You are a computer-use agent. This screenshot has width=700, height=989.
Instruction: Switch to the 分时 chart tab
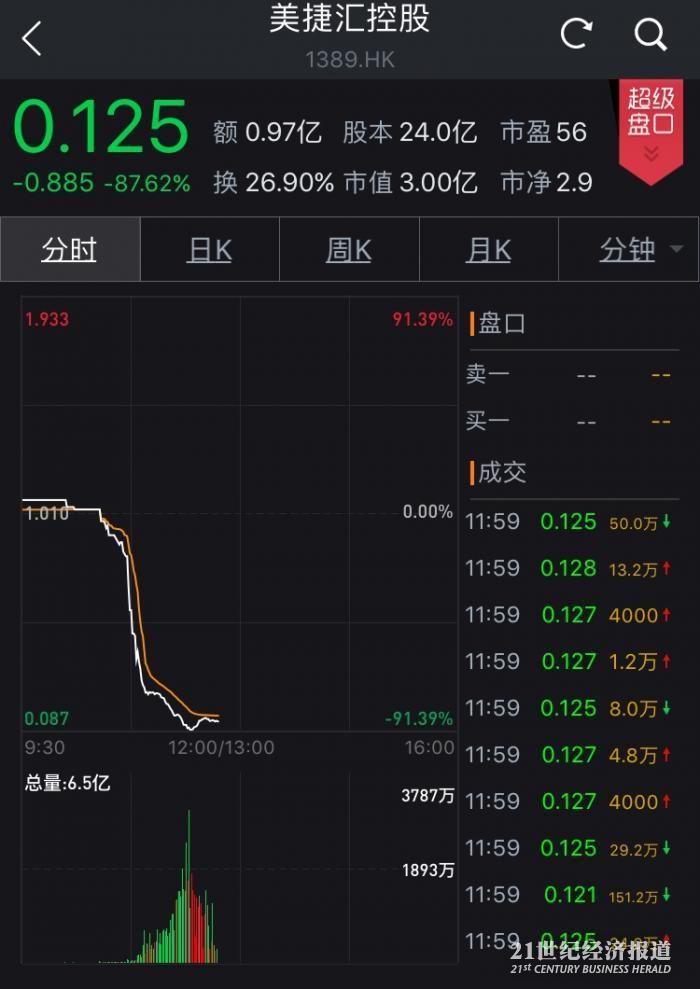[70, 250]
